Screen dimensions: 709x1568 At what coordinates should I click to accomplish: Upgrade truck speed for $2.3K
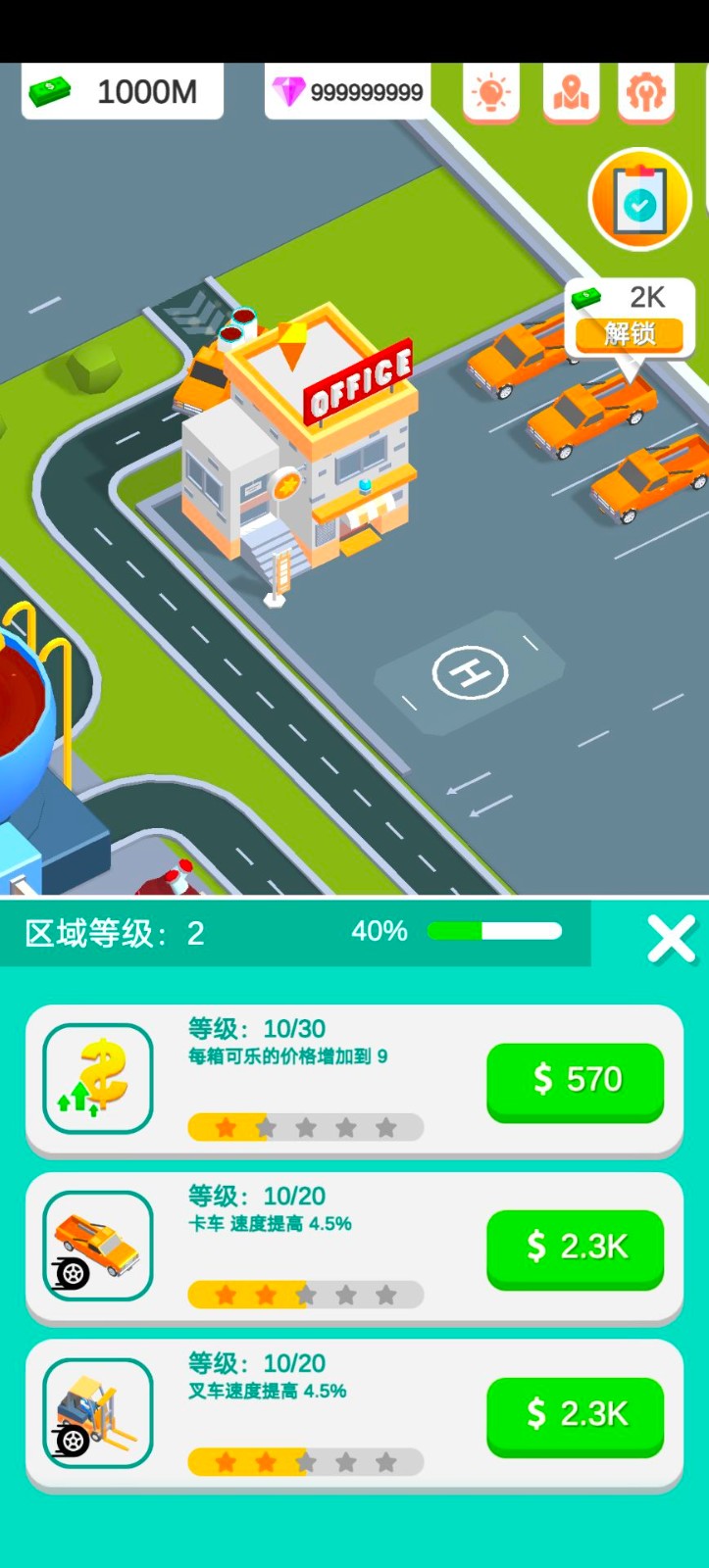pyautogui.click(x=575, y=1248)
